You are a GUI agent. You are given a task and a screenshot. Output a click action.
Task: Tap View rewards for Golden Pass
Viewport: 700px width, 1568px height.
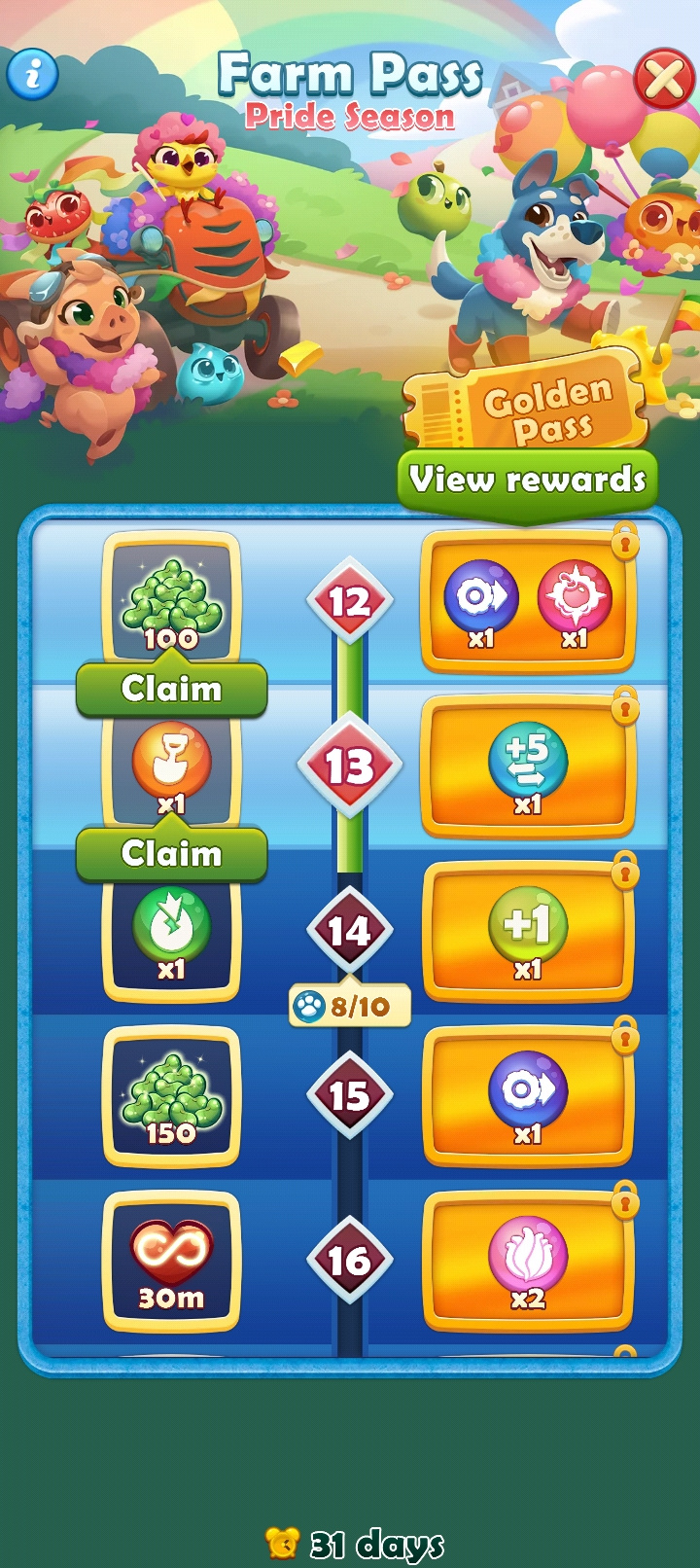527,480
